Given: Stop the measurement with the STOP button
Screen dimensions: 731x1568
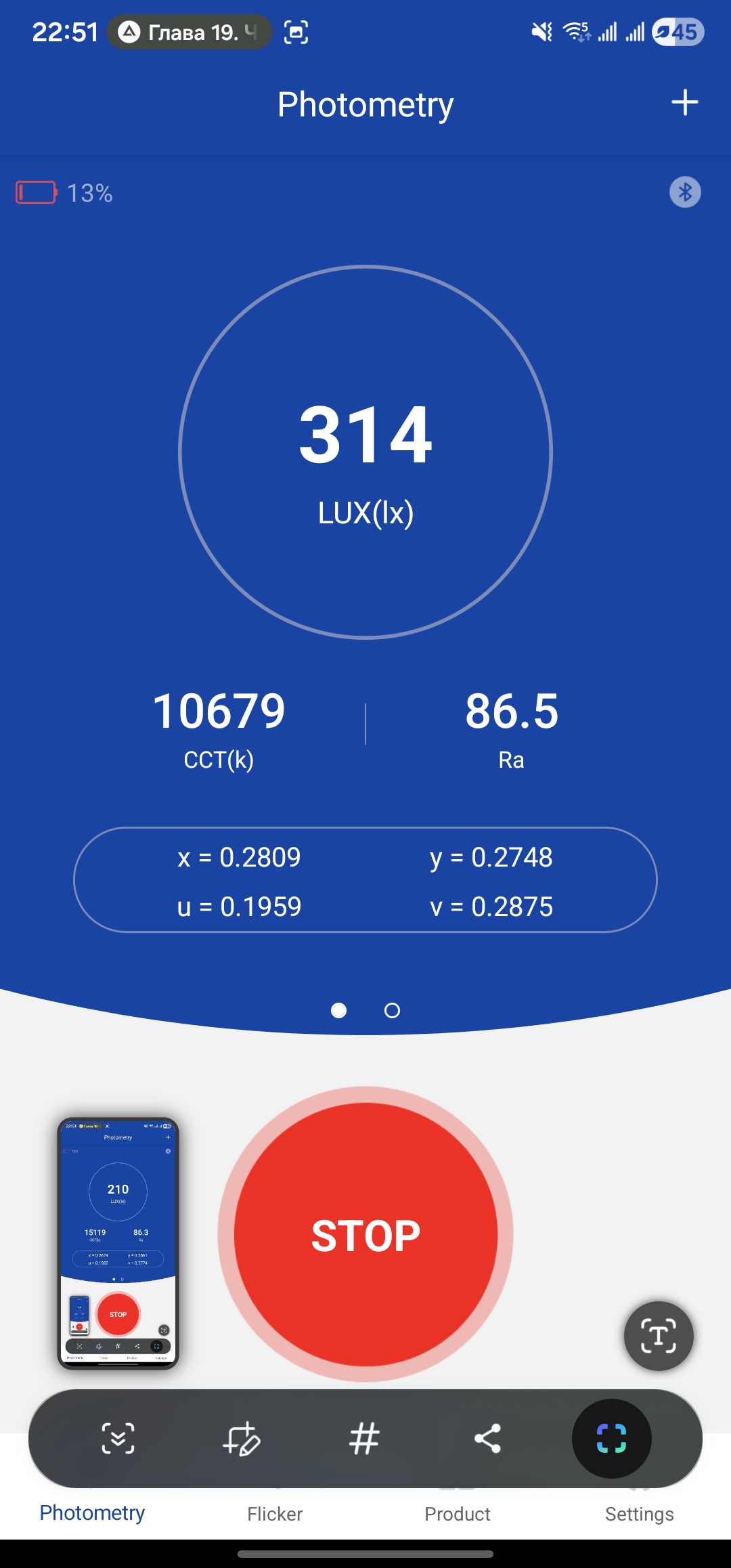Looking at the screenshot, I should coord(365,1235).
